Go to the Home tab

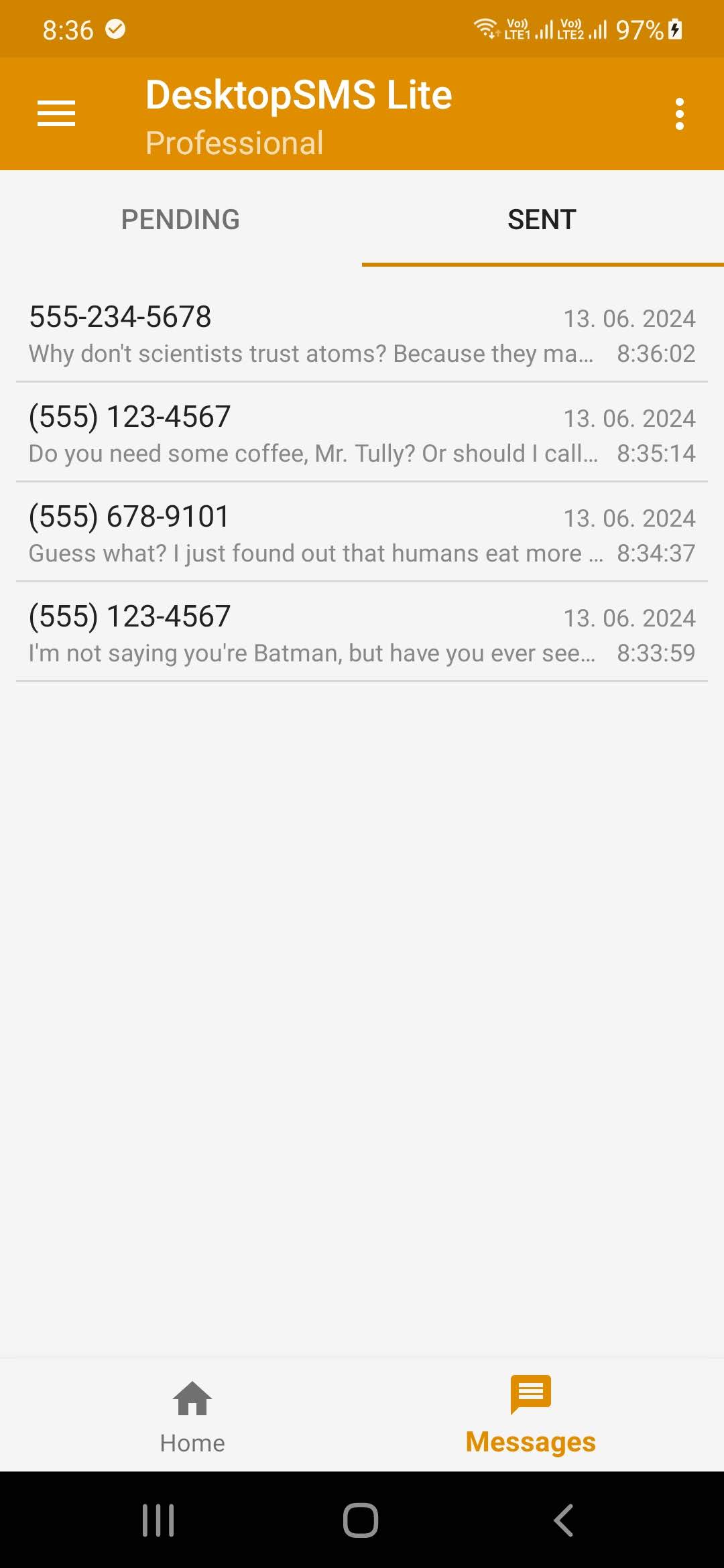point(192,1415)
